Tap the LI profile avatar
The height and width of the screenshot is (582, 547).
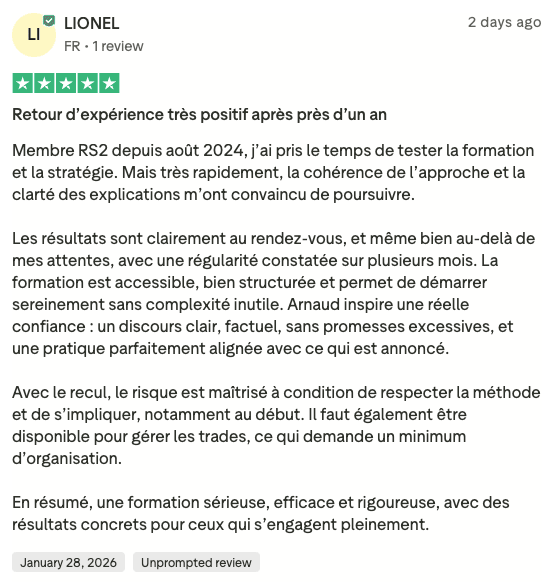click(34, 35)
